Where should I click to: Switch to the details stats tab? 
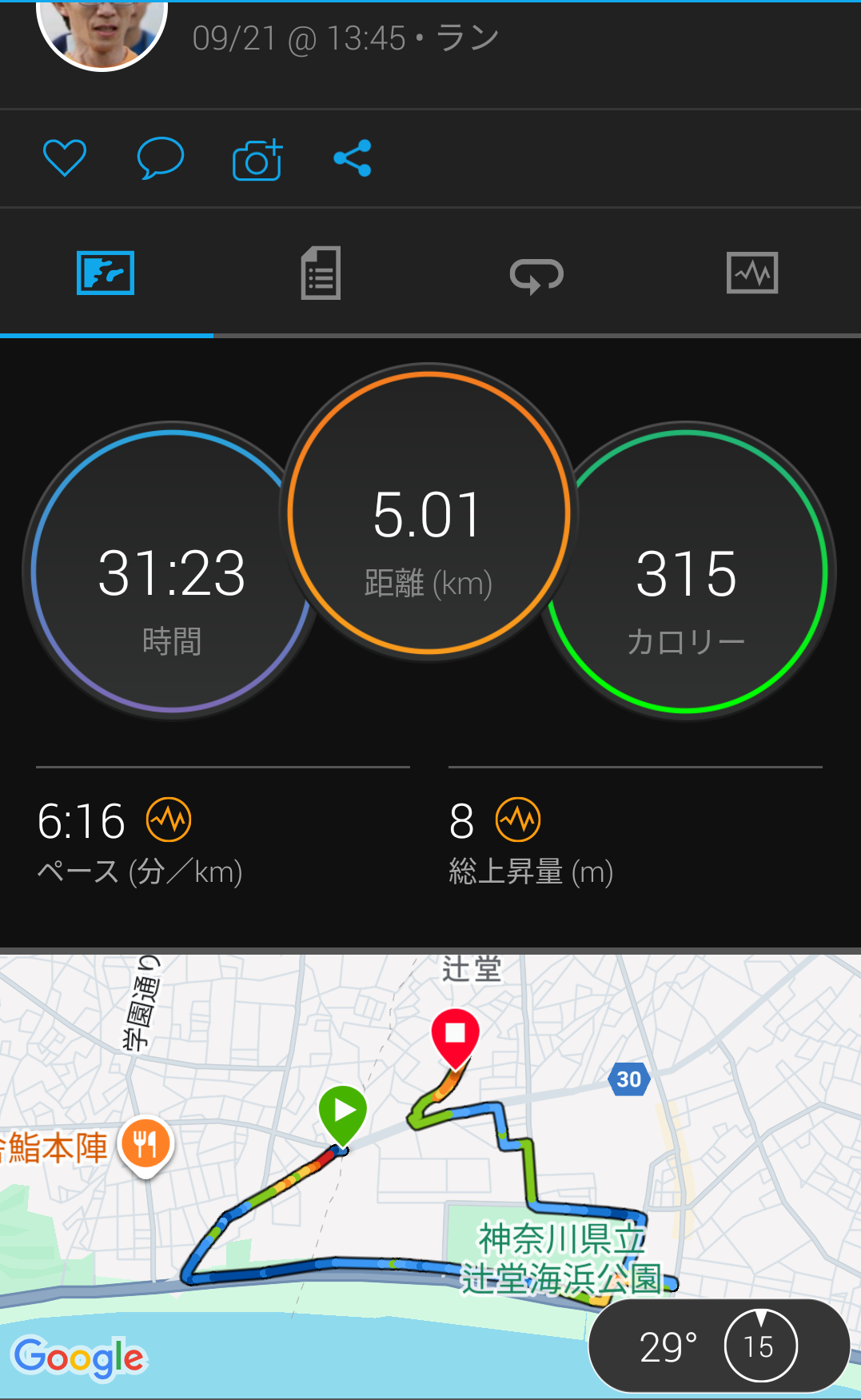tap(321, 273)
